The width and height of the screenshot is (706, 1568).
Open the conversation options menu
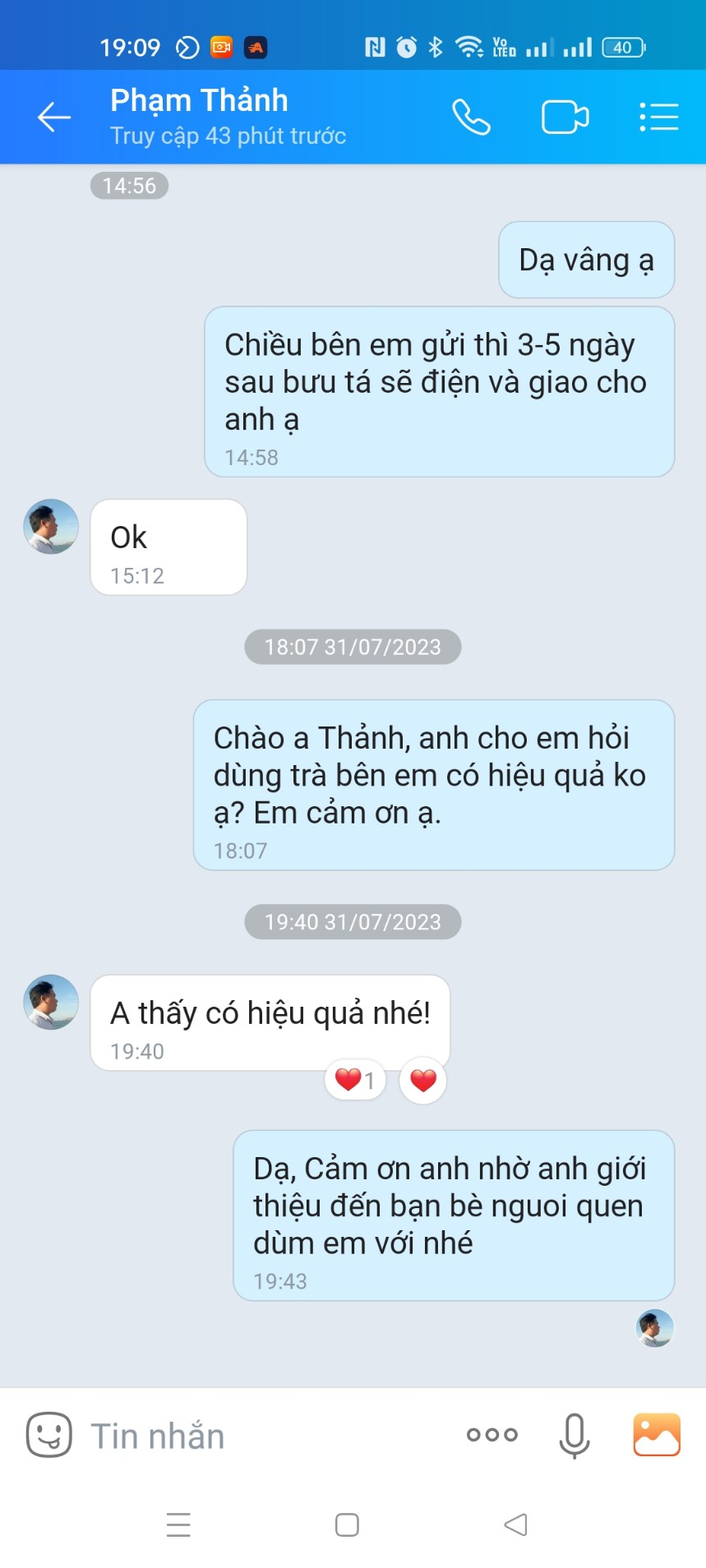(658, 118)
